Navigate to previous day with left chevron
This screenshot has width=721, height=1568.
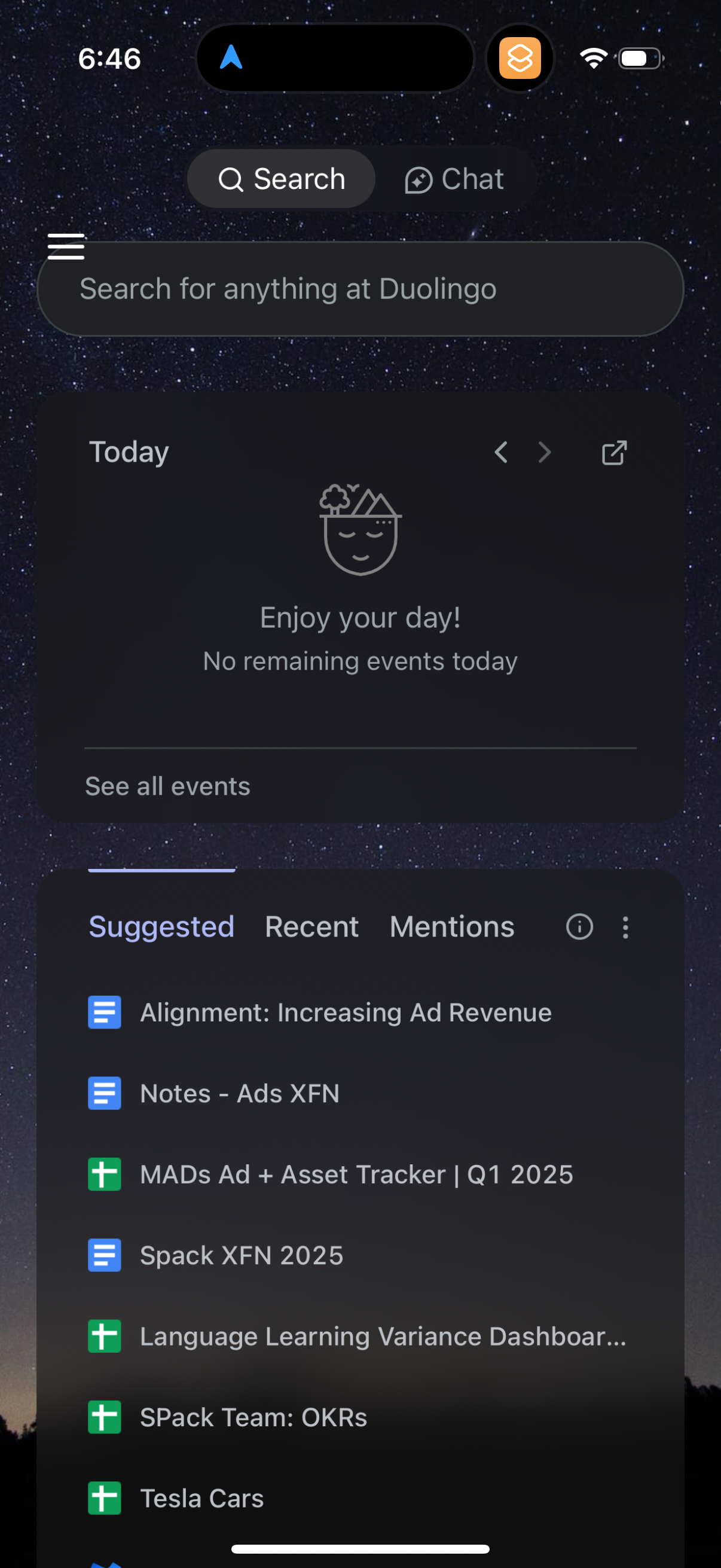coord(501,453)
